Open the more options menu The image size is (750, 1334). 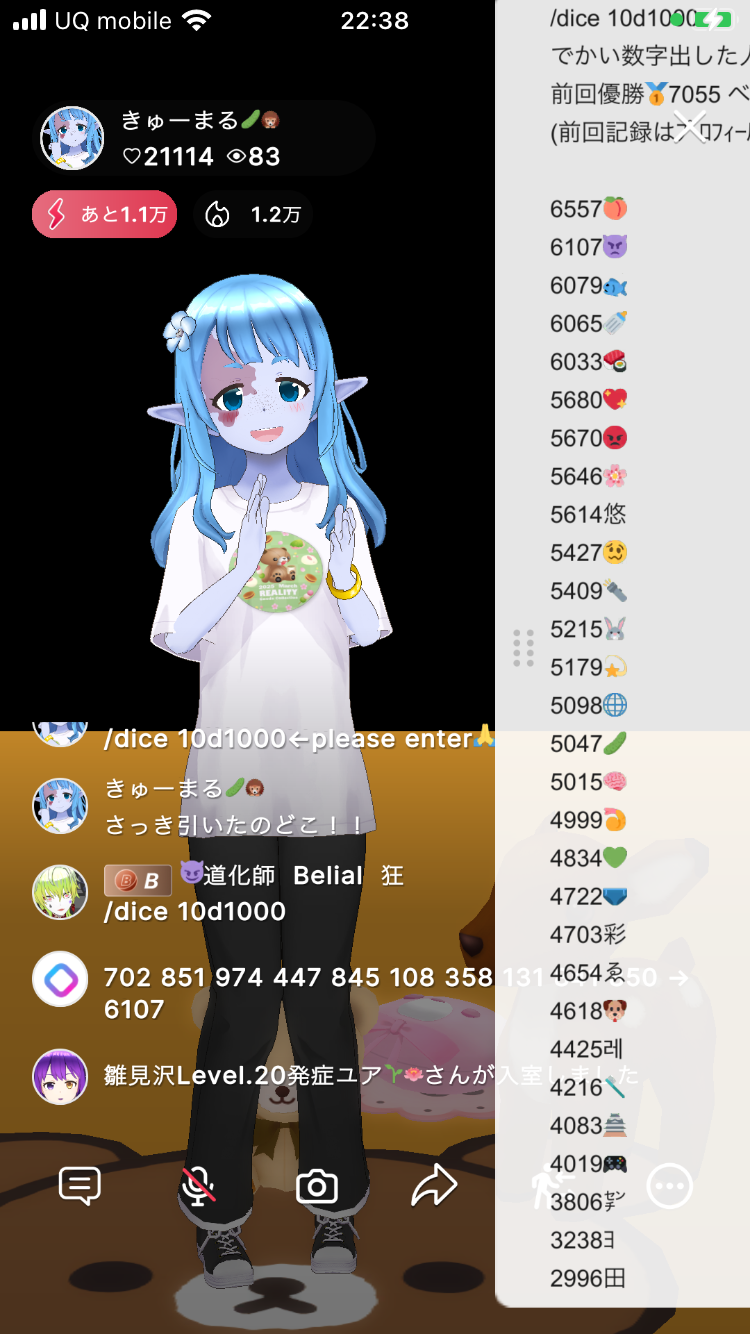(669, 1186)
